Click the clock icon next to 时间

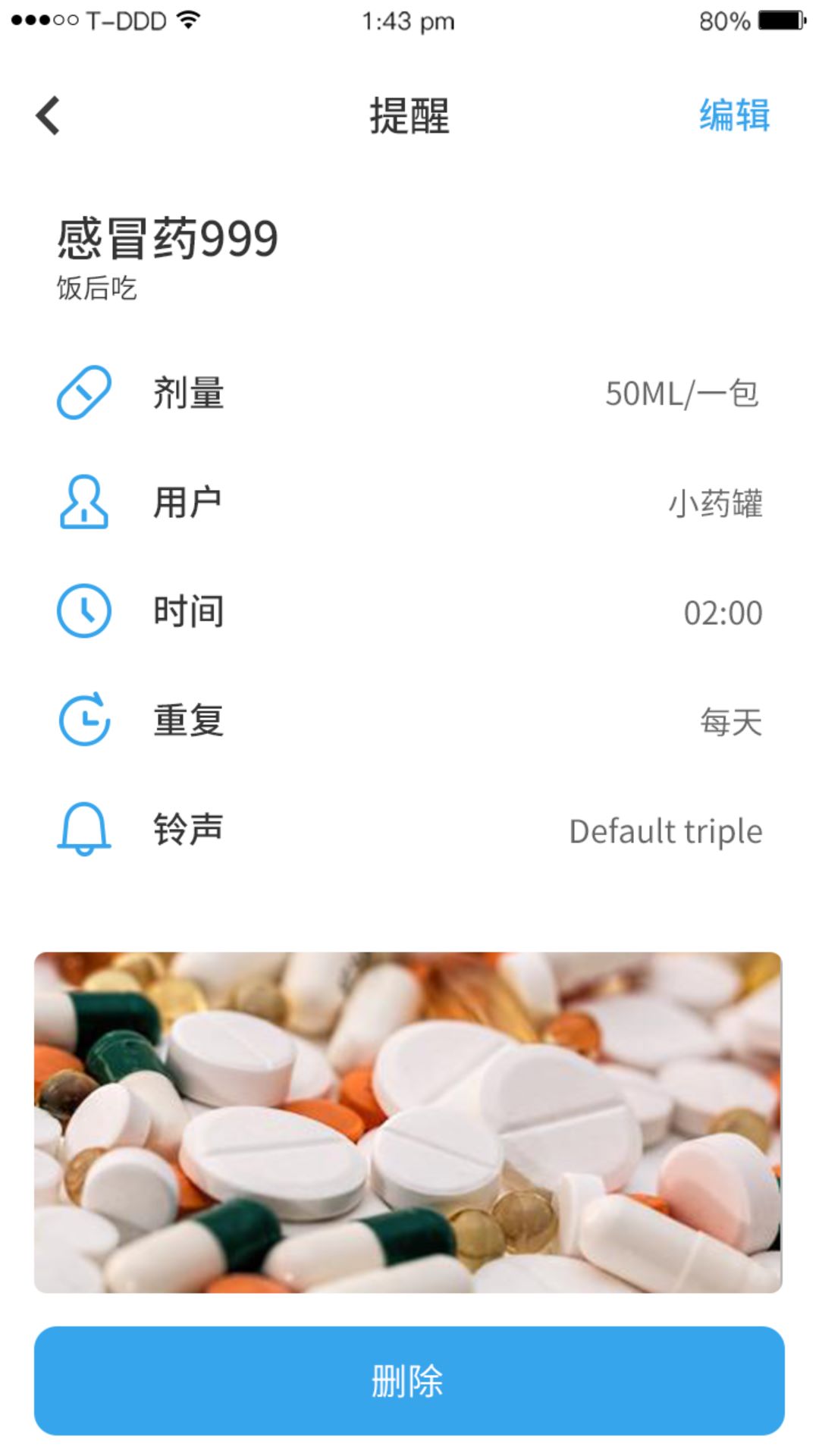(83, 610)
